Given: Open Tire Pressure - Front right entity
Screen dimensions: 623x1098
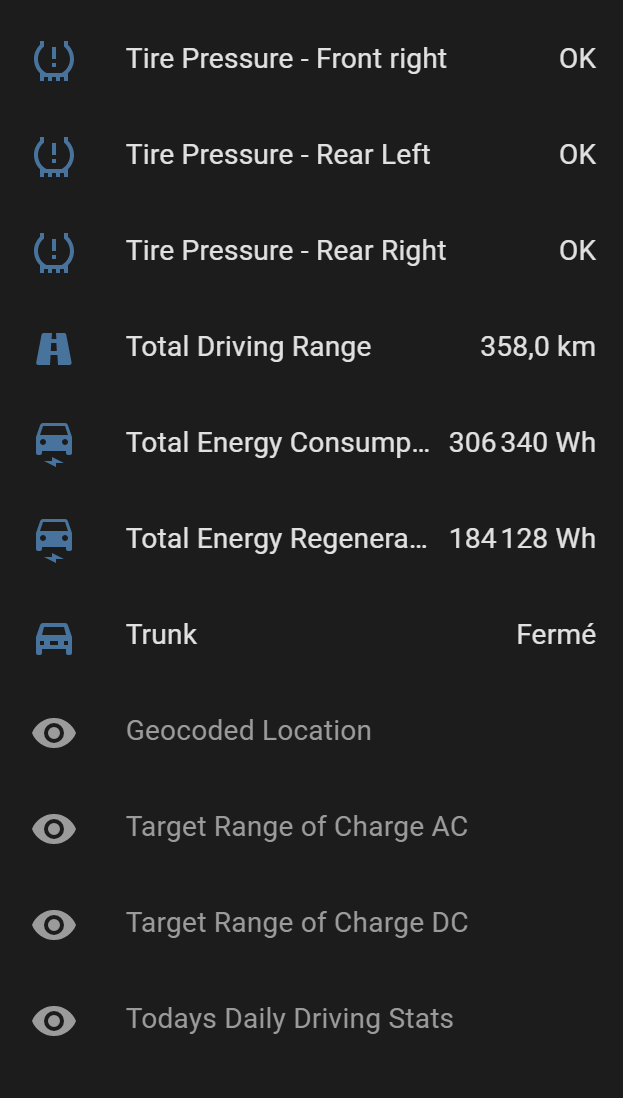Looking at the screenshot, I should tap(312, 59).
